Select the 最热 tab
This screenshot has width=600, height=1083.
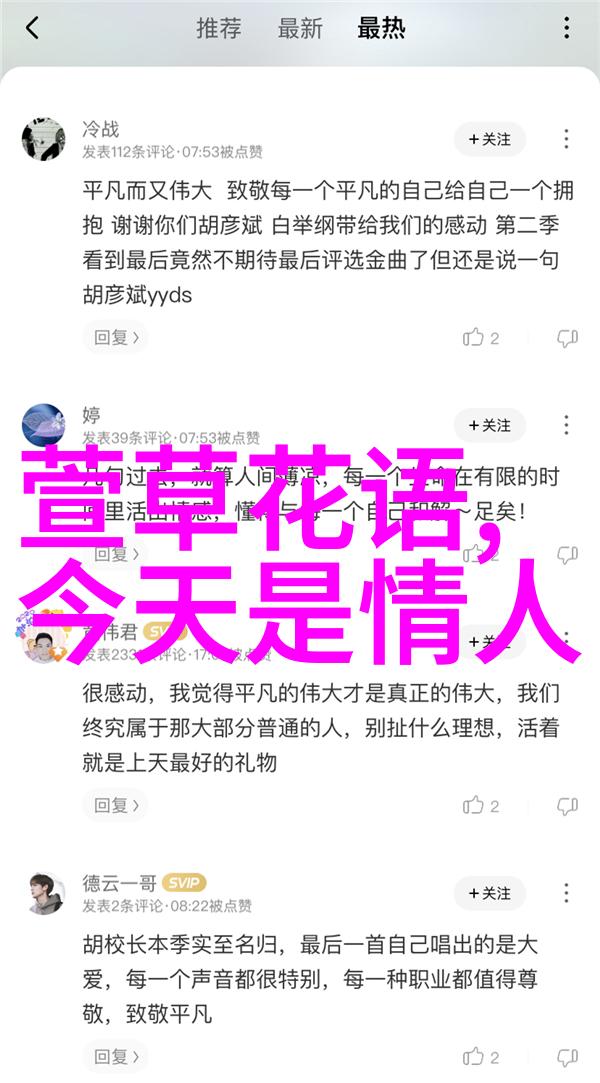point(381,28)
